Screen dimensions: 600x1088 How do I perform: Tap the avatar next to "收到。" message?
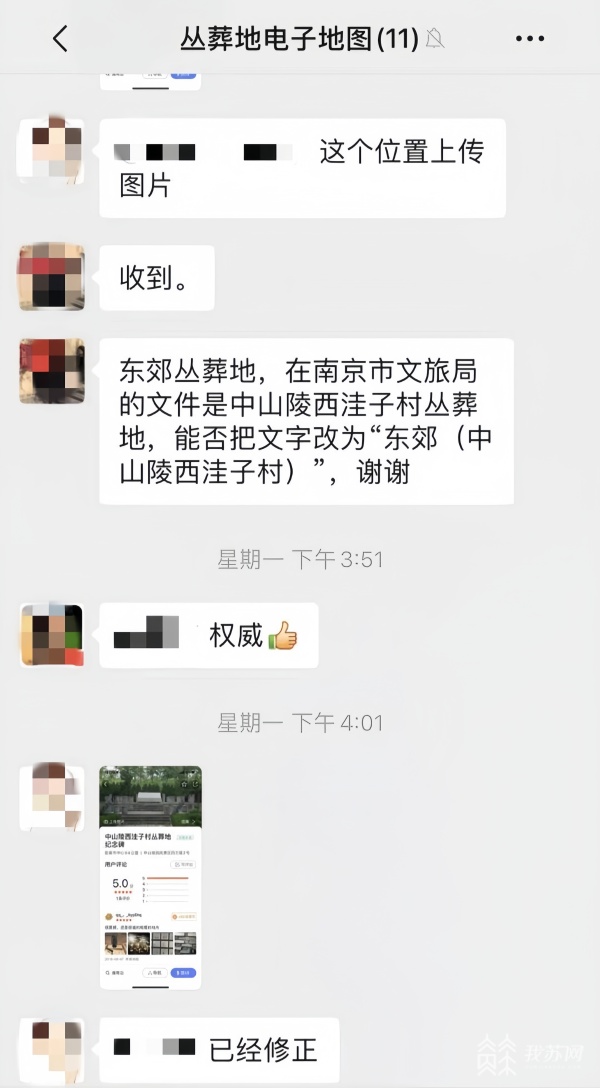[x=52, y=277]
